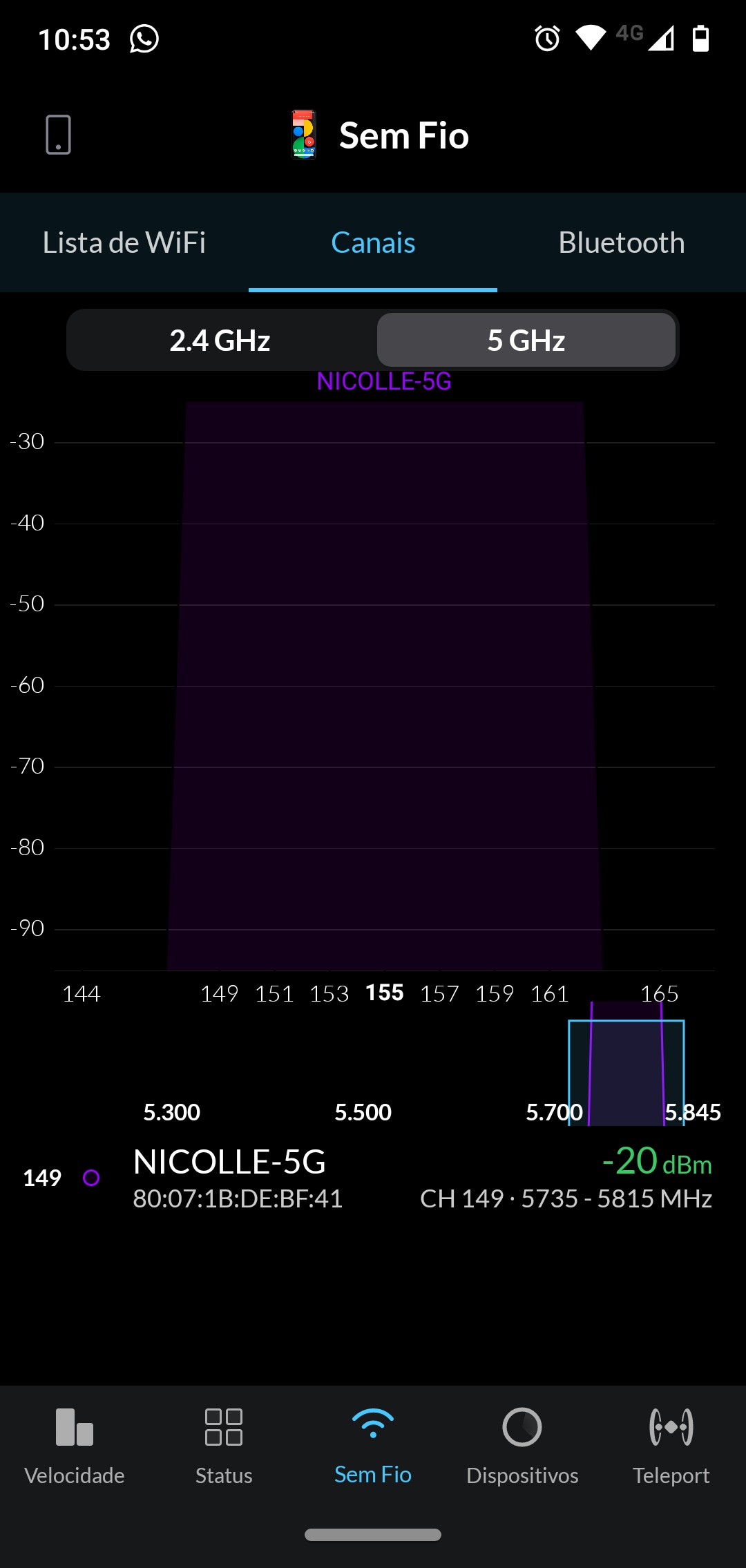The width and height of the screenshot is (746, 1568).
Task: Select the 5 GHz band segment
Action: pyautogui.click(x=526, y=341)
